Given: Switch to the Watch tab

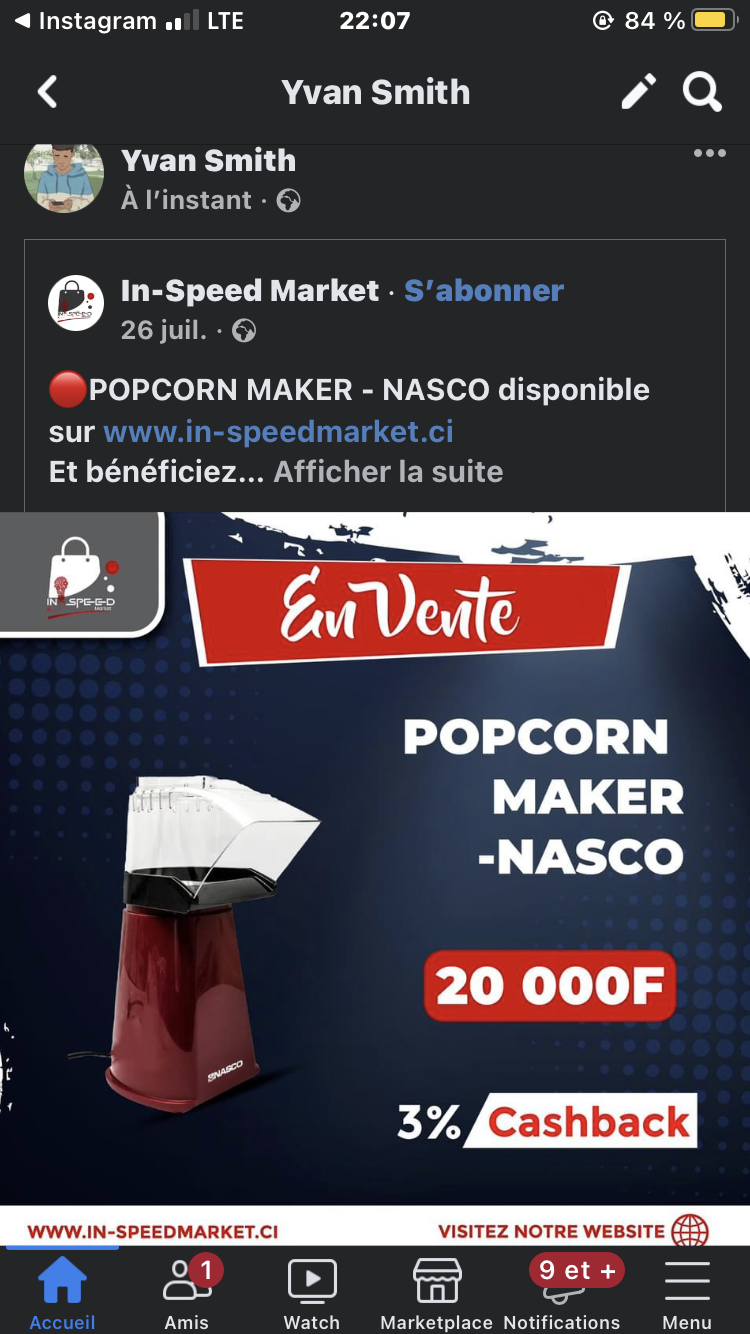Looking at the screenshot, I should [x=312, y=1294].
